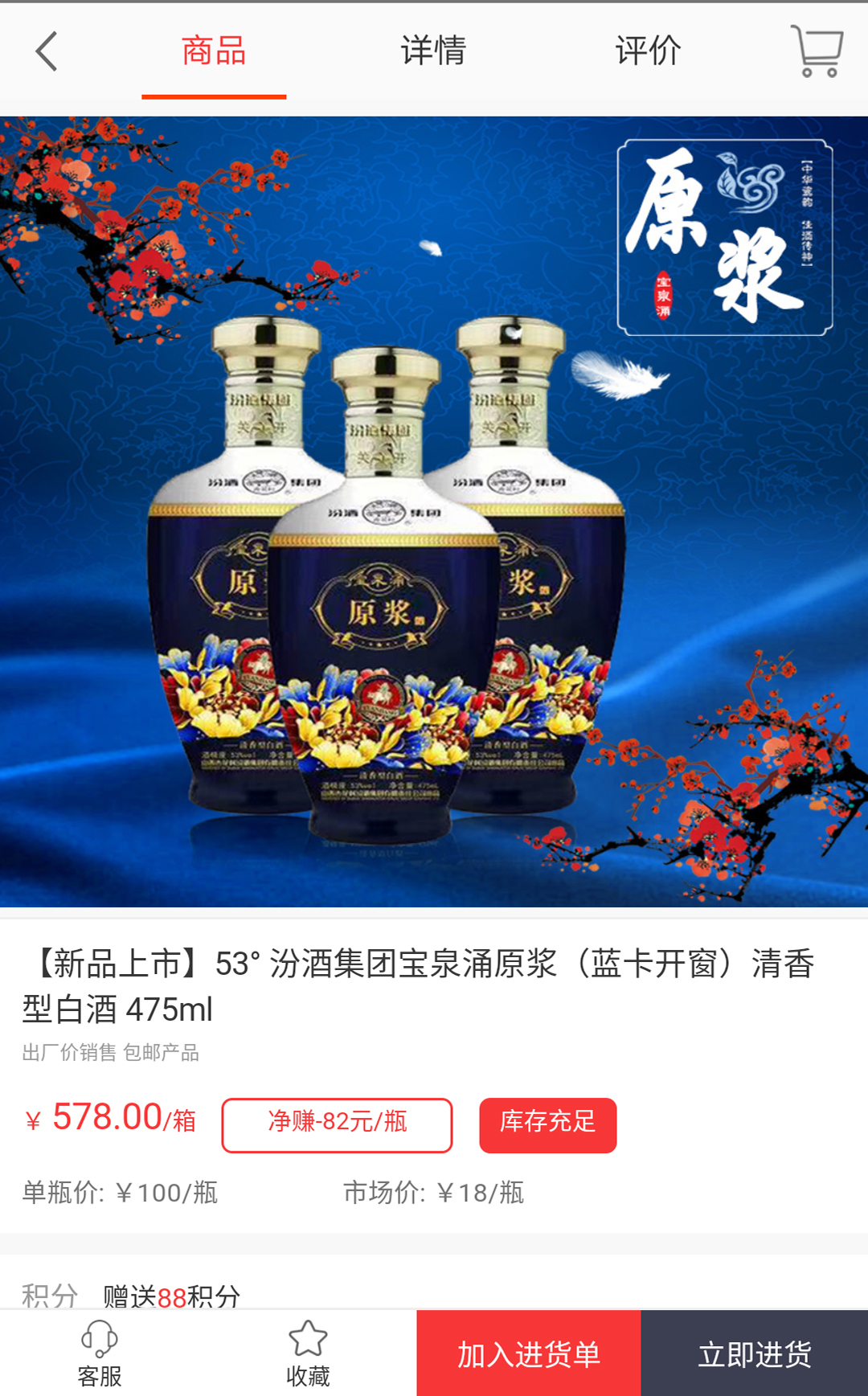Image resolution: width=868 pixels, height=1396 pixels.
Task: Tap 加入进货单 to add to purchase list
Action: pyautogui.click(x=529, y=1353)
